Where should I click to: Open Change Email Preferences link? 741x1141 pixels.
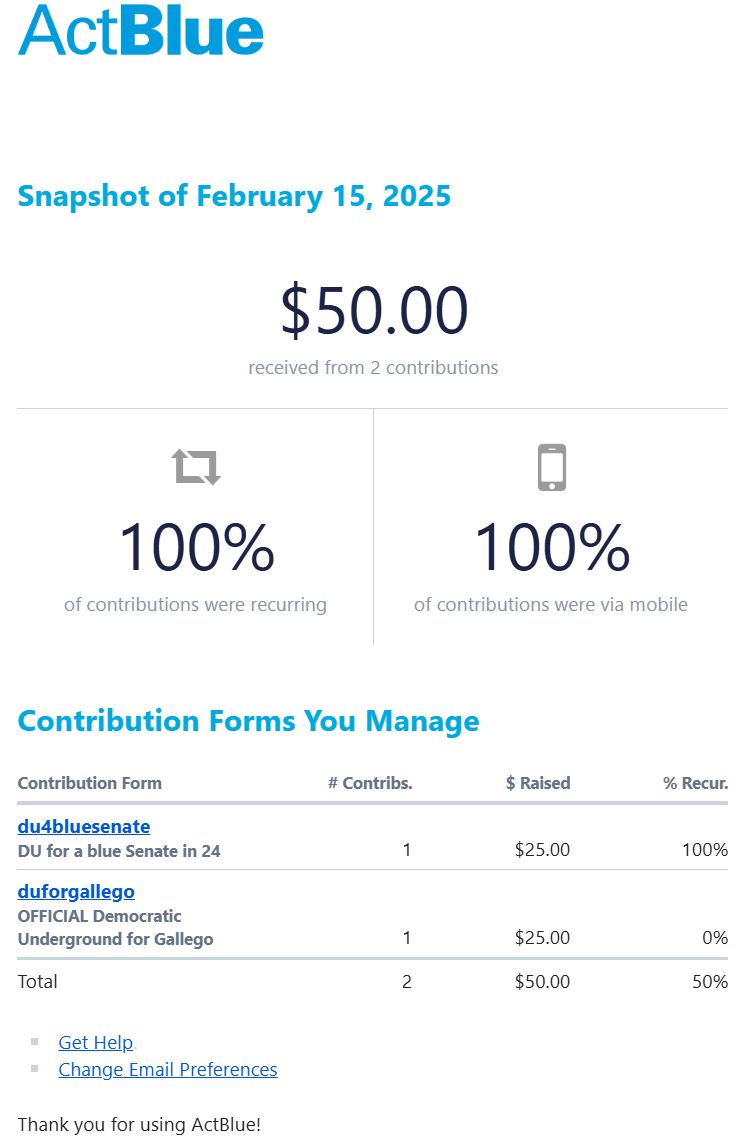168,1069
